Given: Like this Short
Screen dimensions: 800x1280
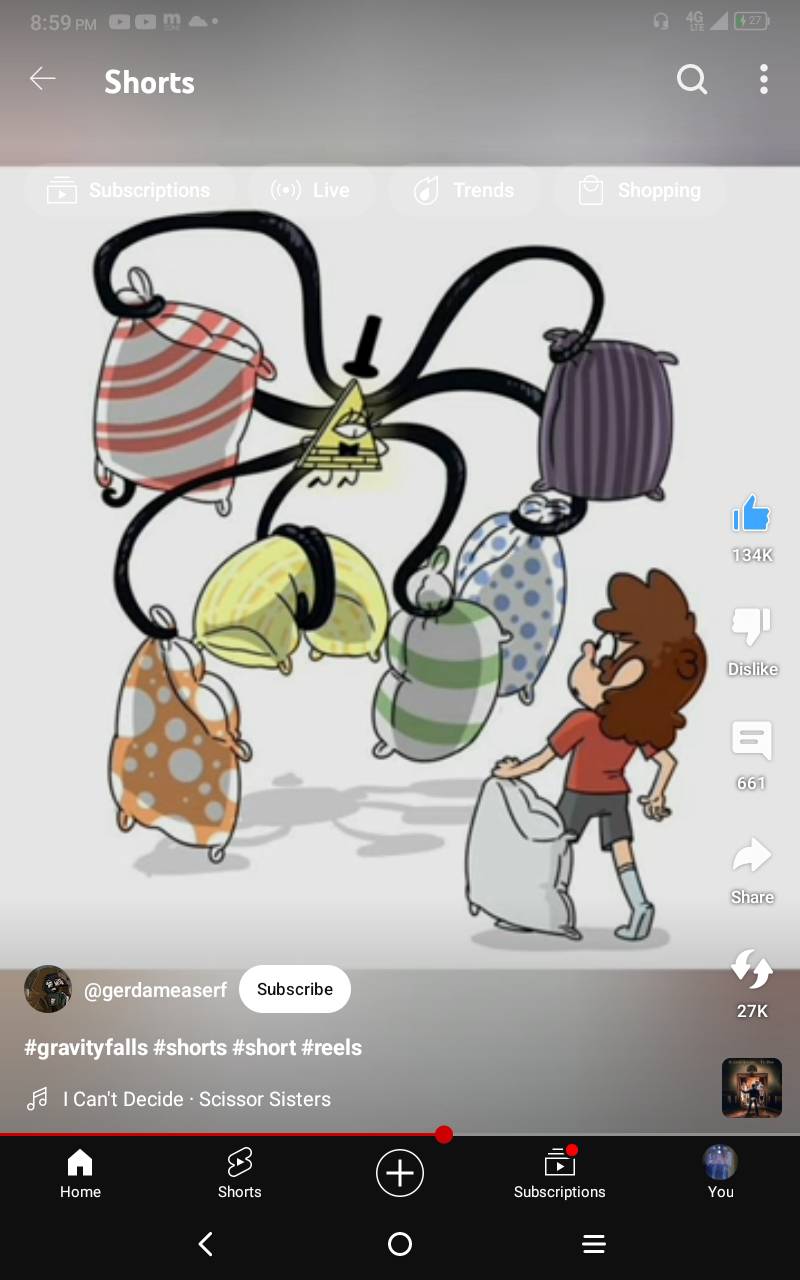Looking at the screenshot, I should pyautogui.click(x=751, y=517).
